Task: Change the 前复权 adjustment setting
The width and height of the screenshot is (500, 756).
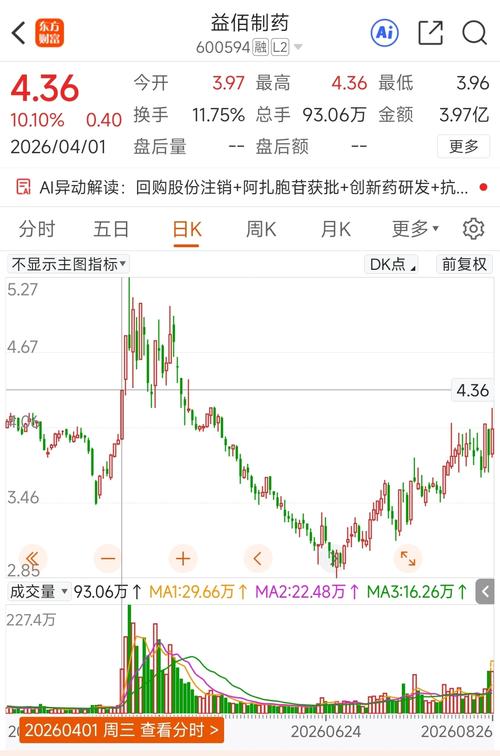Action: tap(464, 264)
